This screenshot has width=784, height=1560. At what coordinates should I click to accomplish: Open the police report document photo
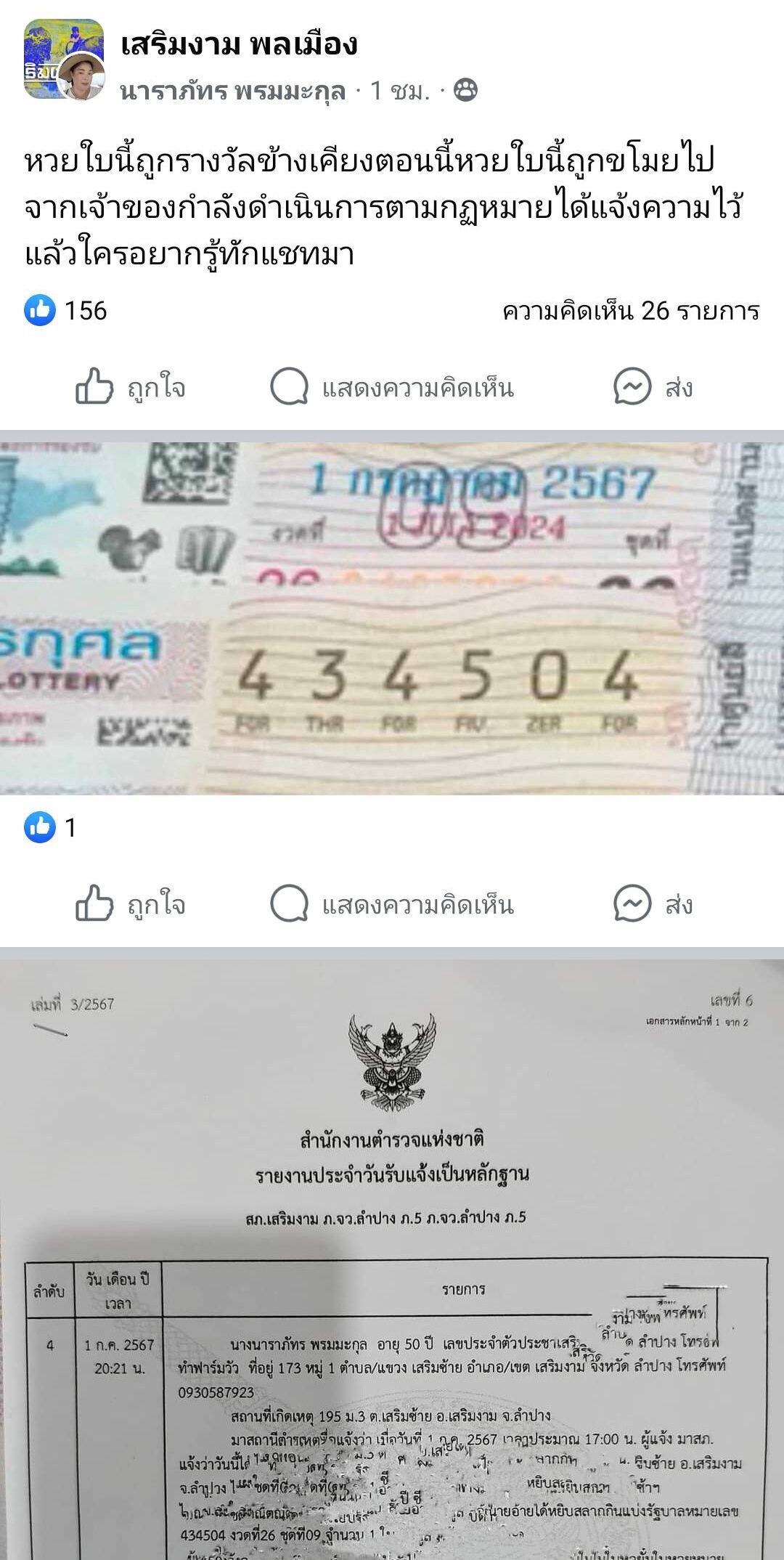pyautogui.click(x=392, y=1259)
